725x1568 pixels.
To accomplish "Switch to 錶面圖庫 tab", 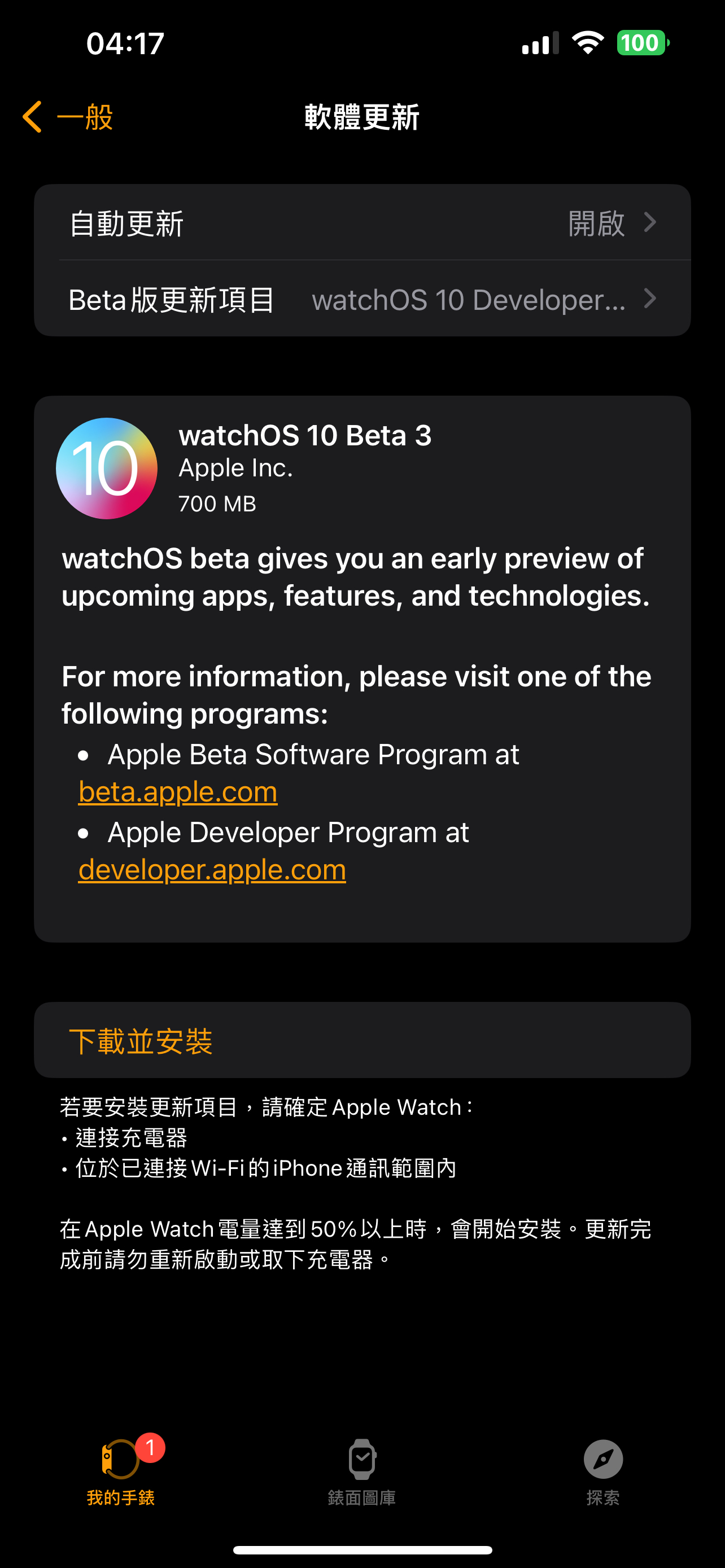I will point(362,1472).
